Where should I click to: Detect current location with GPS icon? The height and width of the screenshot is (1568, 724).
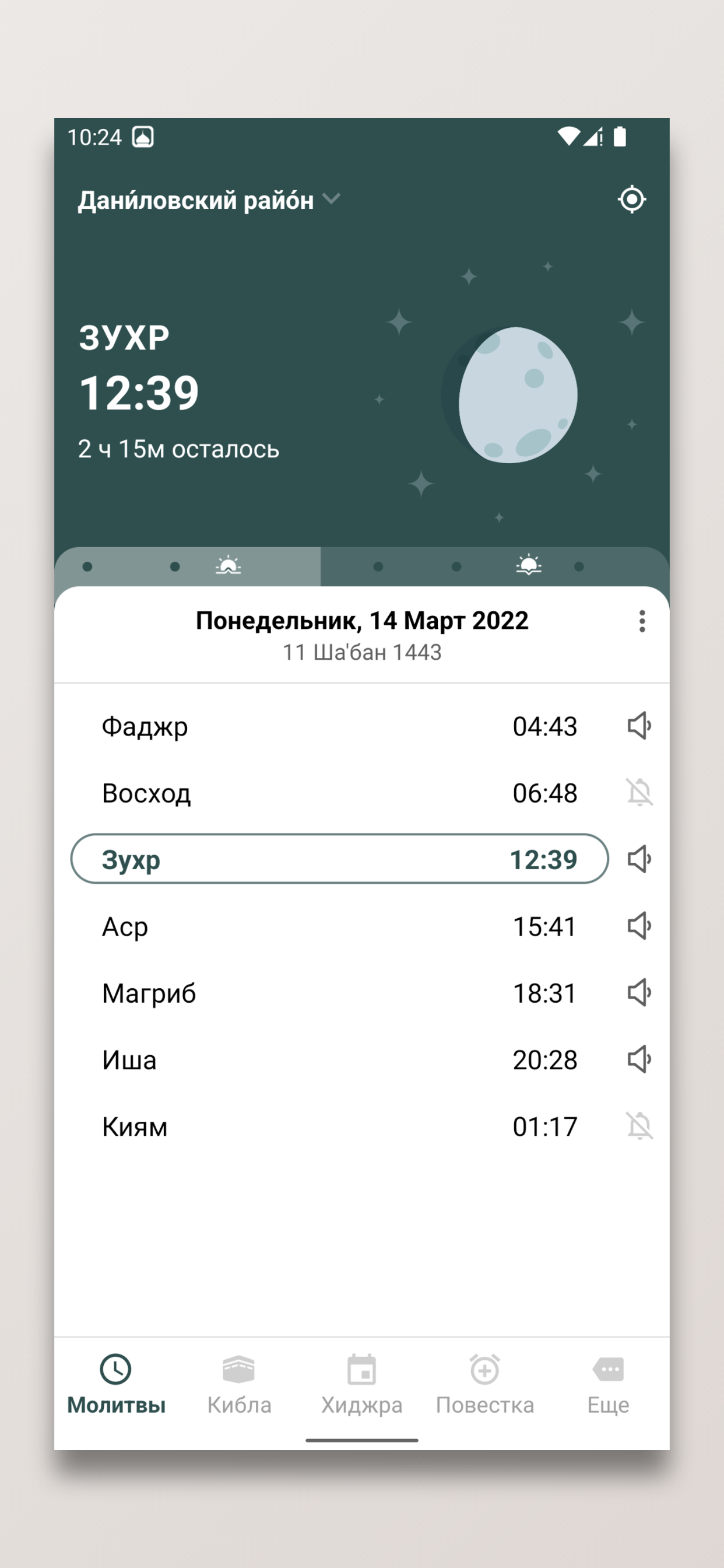631,199
